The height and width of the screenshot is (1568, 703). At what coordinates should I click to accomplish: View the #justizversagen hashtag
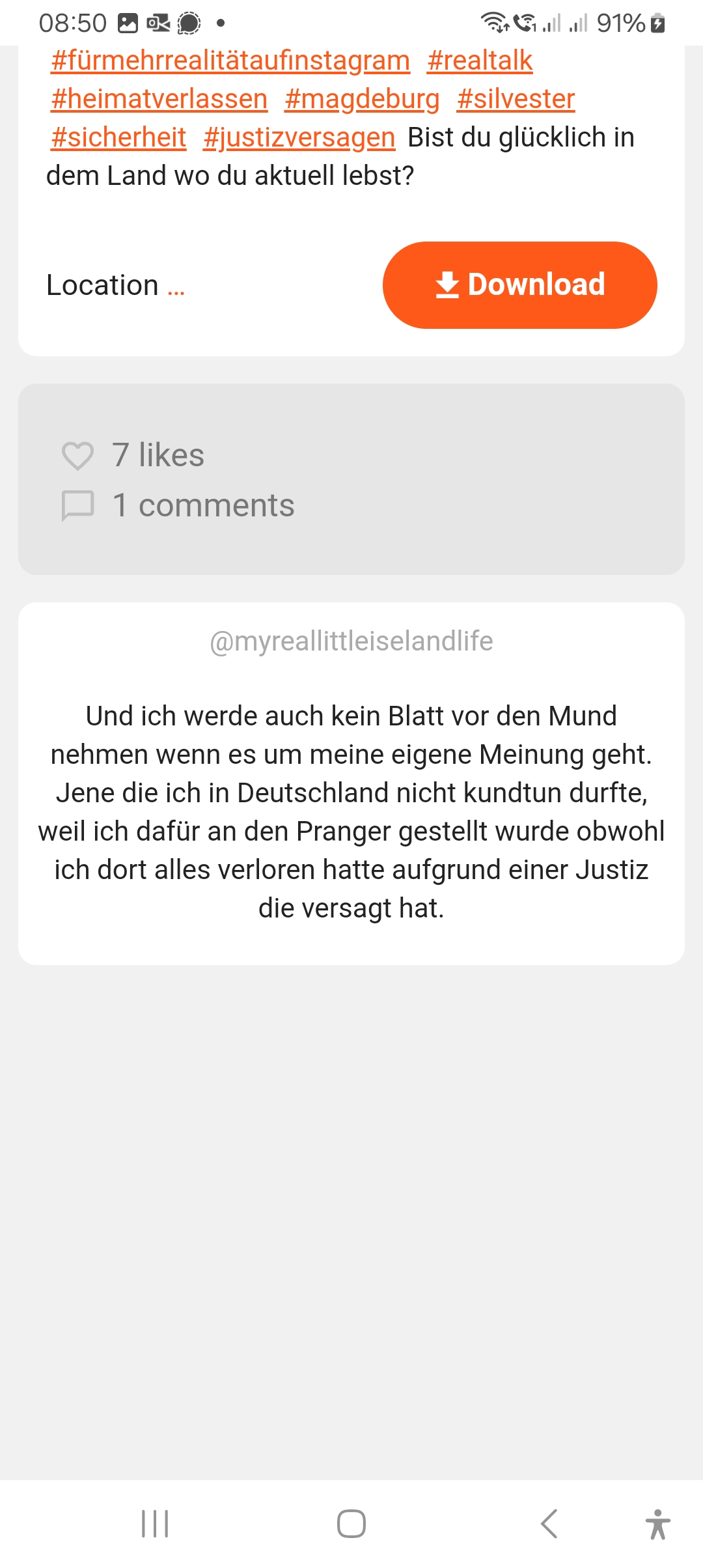(x=299, y=137)
